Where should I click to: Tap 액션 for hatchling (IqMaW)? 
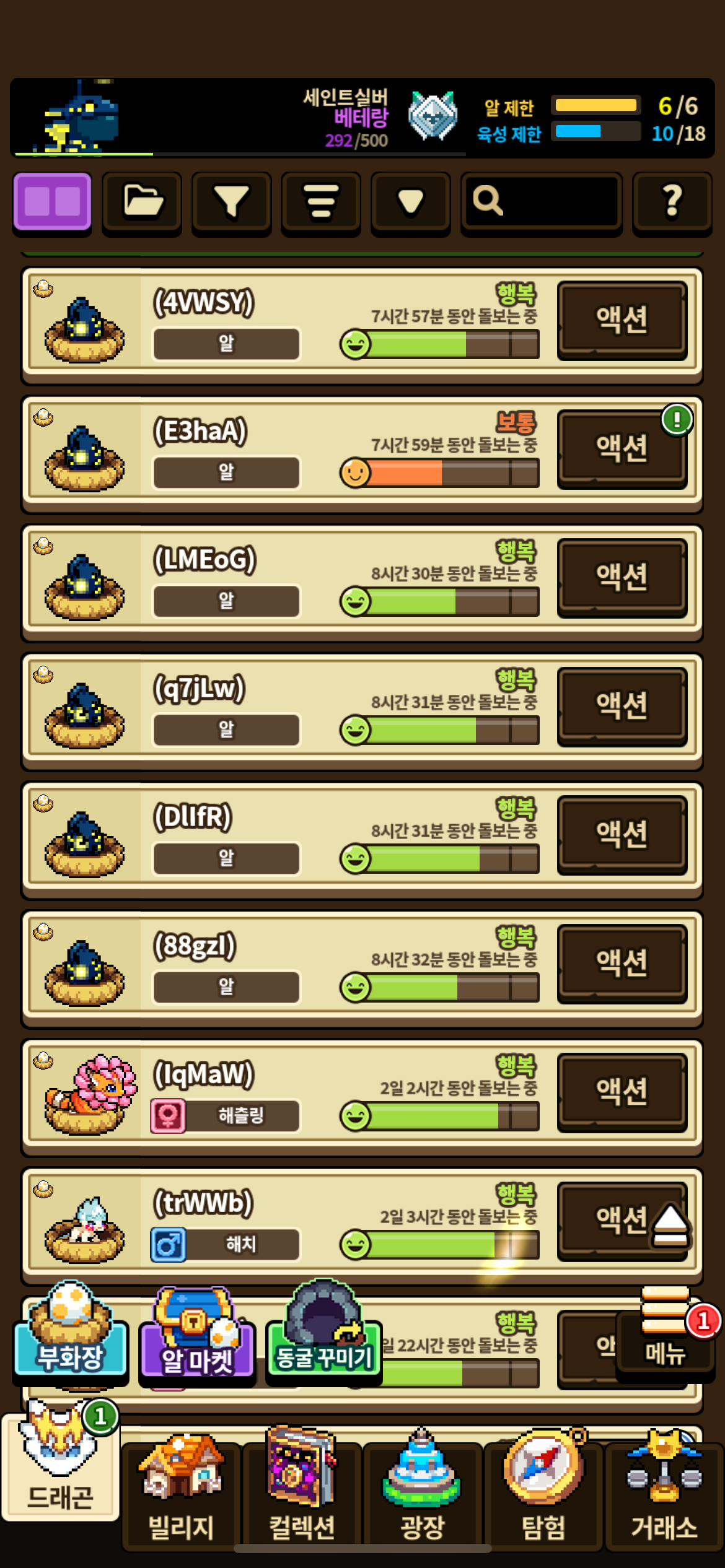click(622, 1092)
